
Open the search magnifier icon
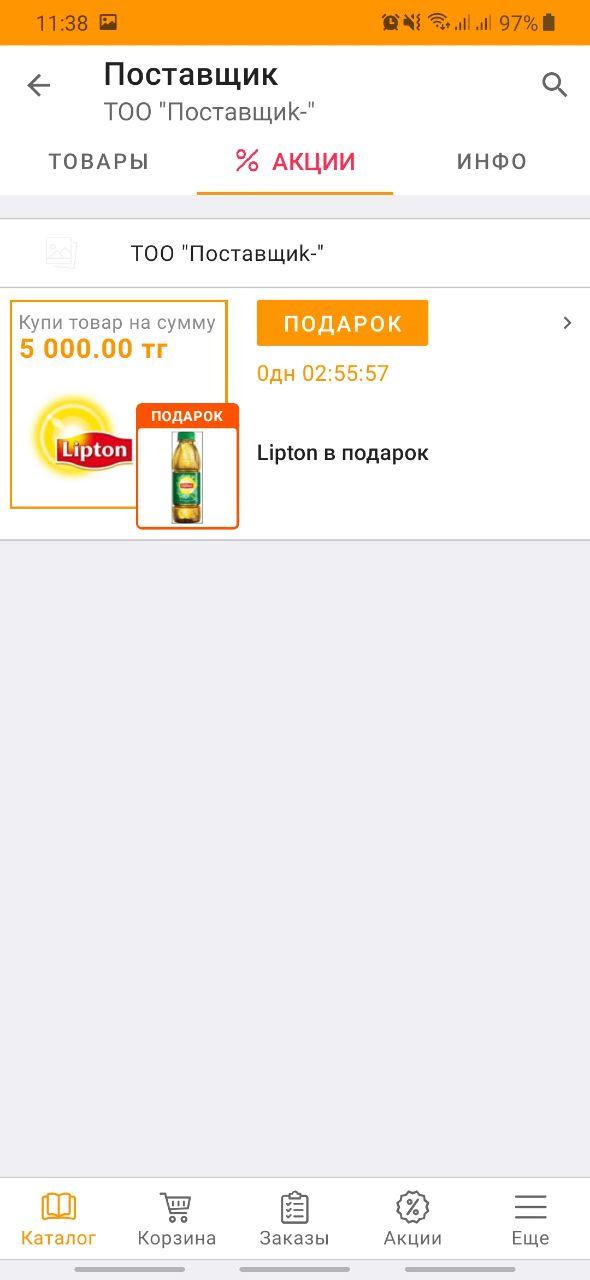(x=555, y=85)
